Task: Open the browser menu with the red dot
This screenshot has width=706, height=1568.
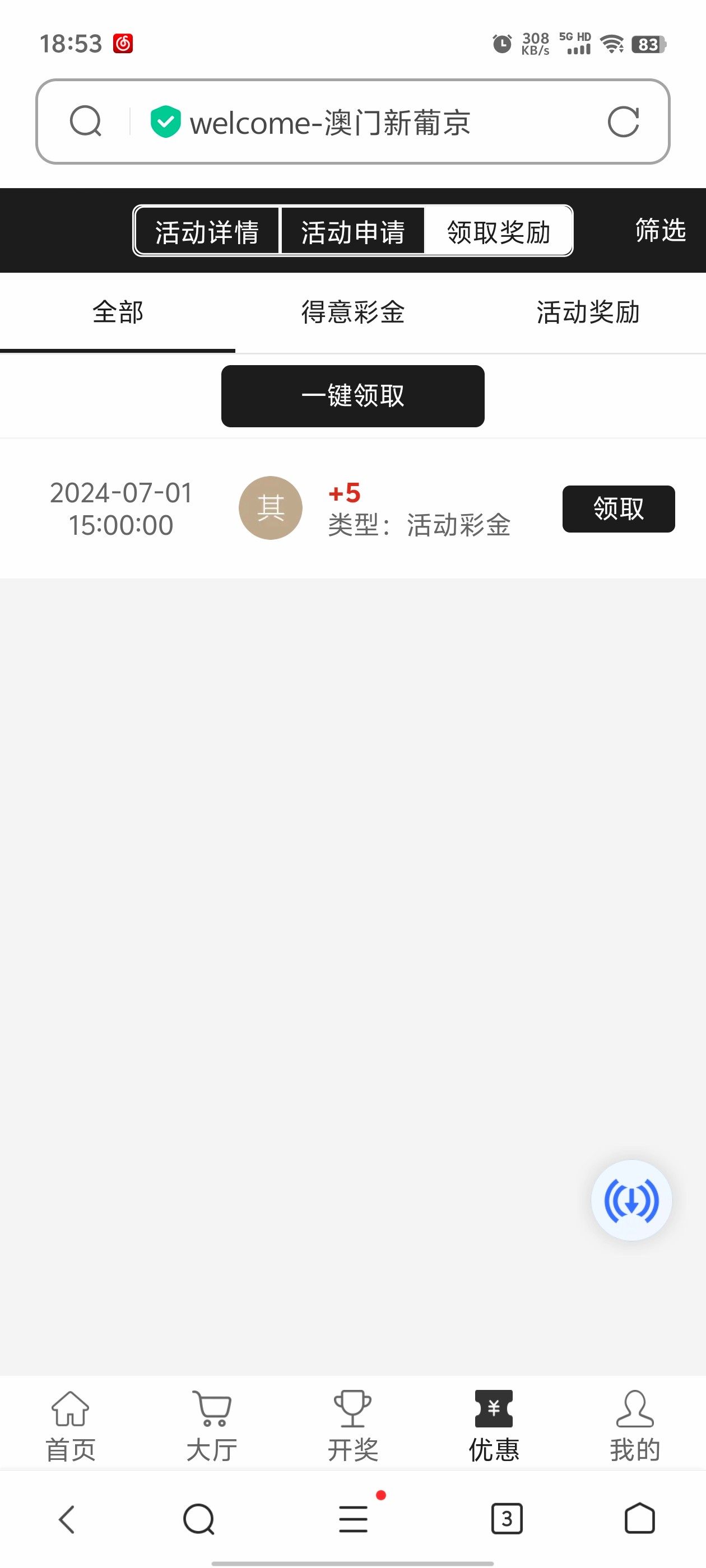Action: pyautogui.click(x=354, y=1519)
